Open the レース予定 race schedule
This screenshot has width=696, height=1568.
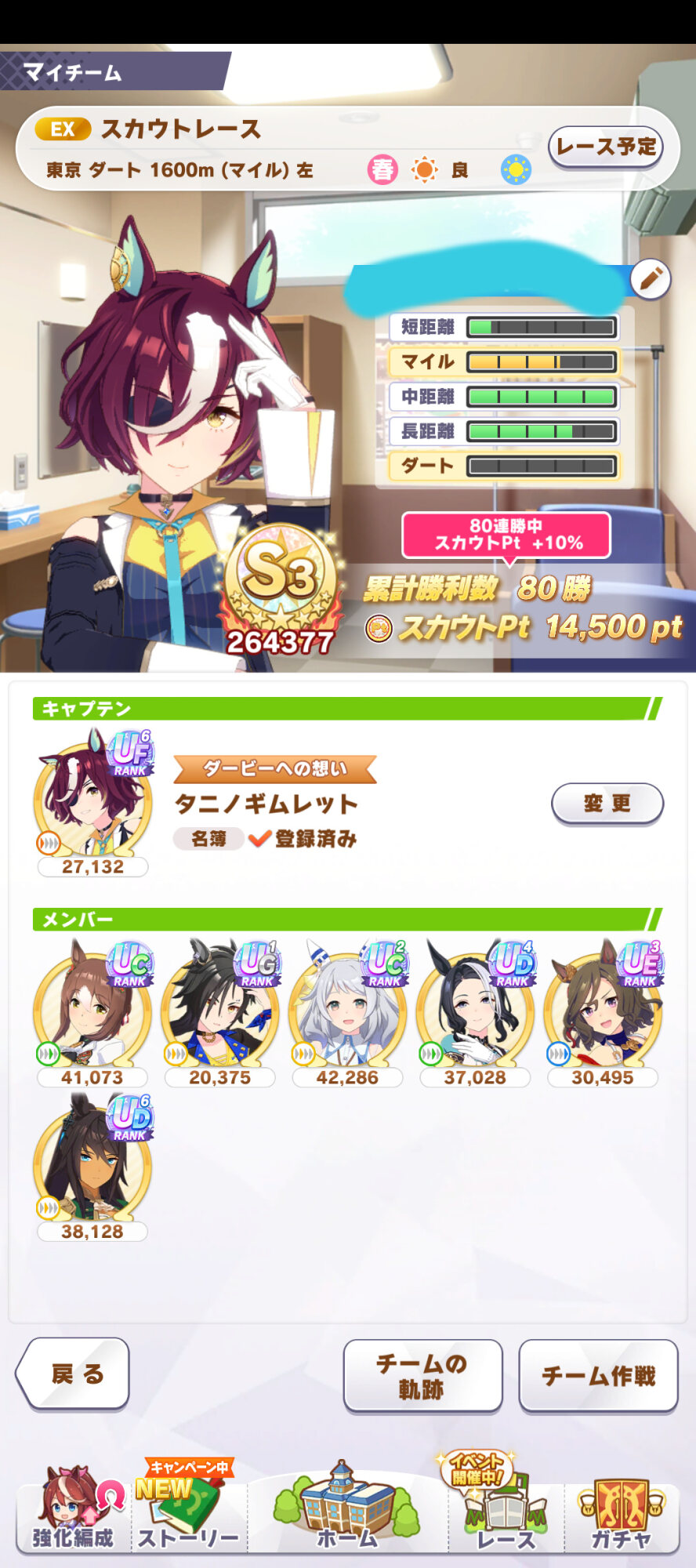click(605, 147)
